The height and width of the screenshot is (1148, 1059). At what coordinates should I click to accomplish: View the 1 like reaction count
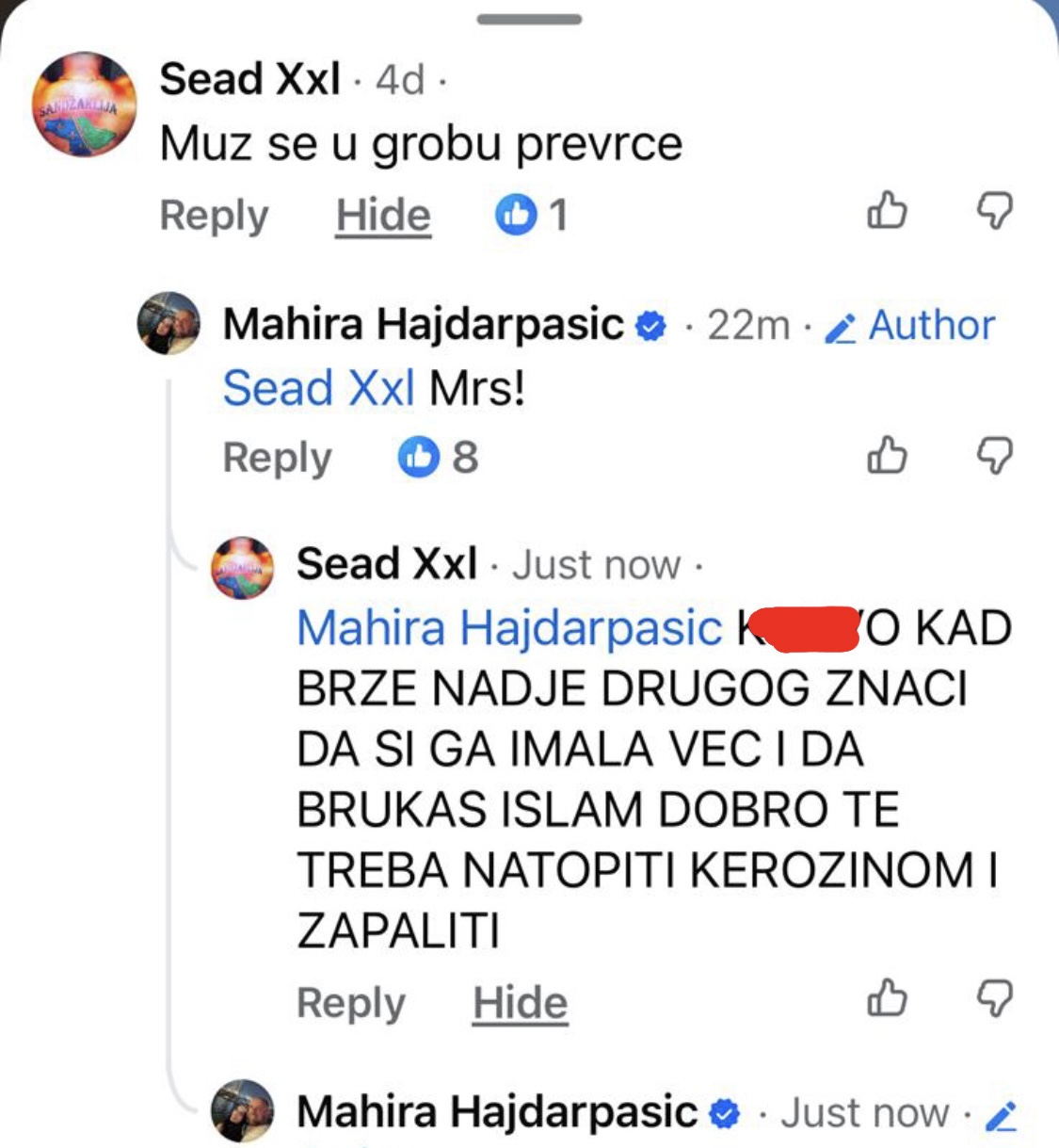532,216
